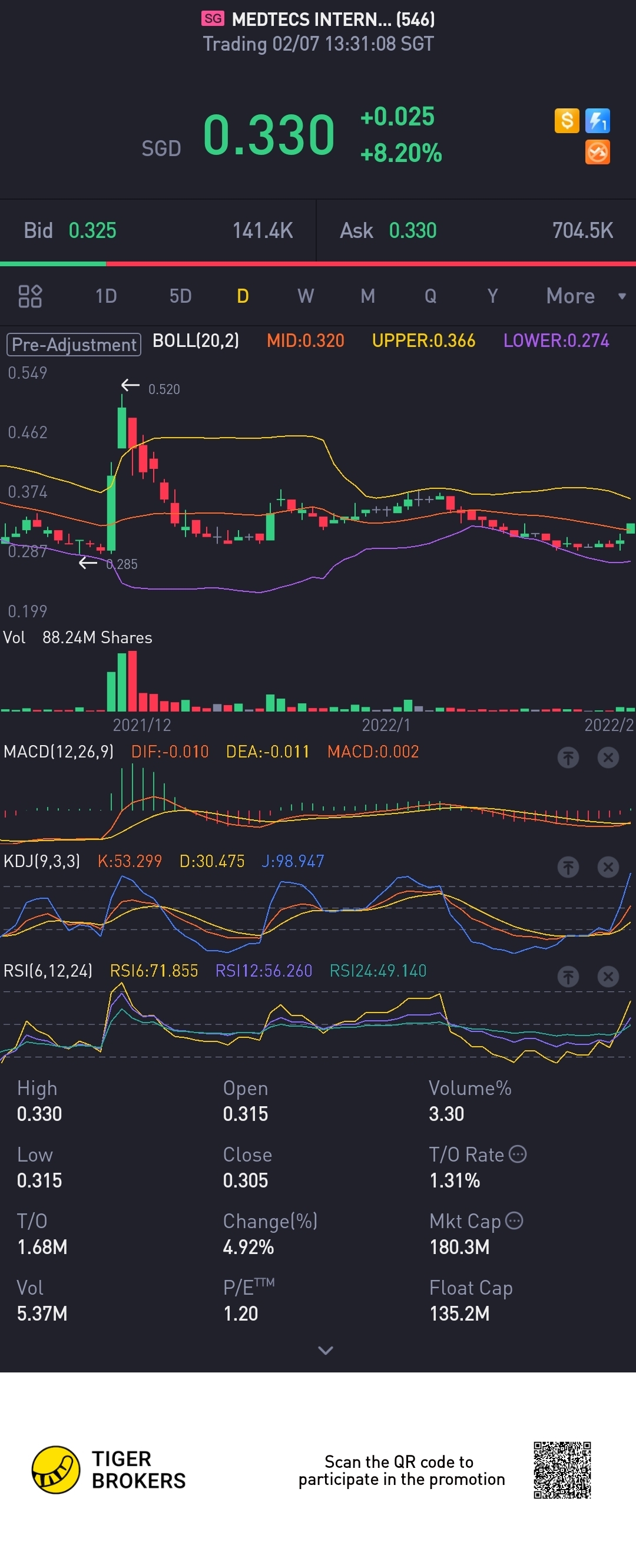Tap the Pre-Adjustment button

pos(74,345)
